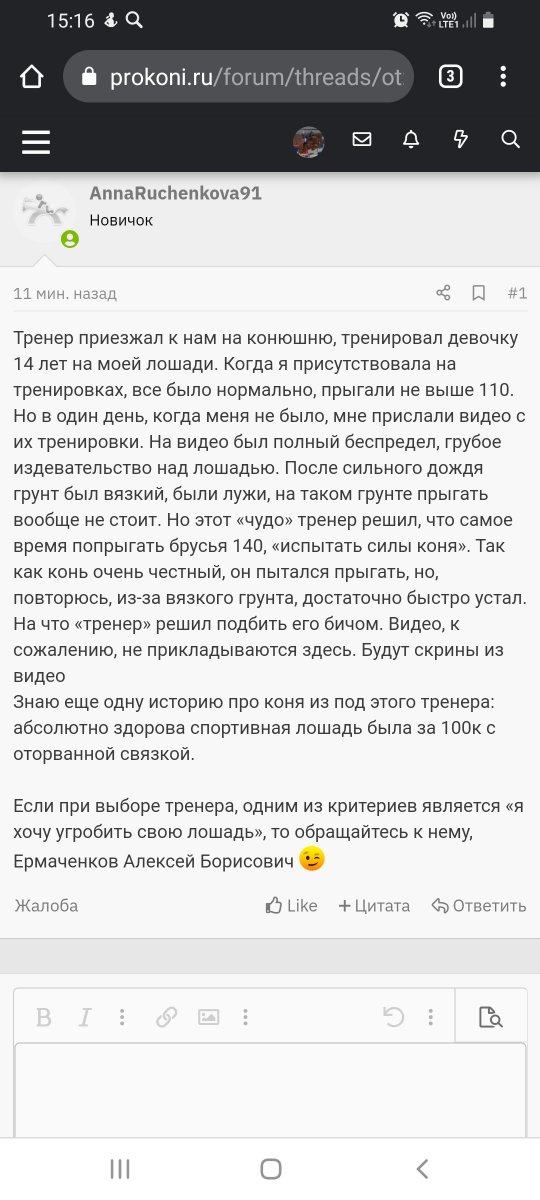This screenshot has height=1200, width=540.
Task: Open the forum notifications bell
Action: tap(411, 140)
